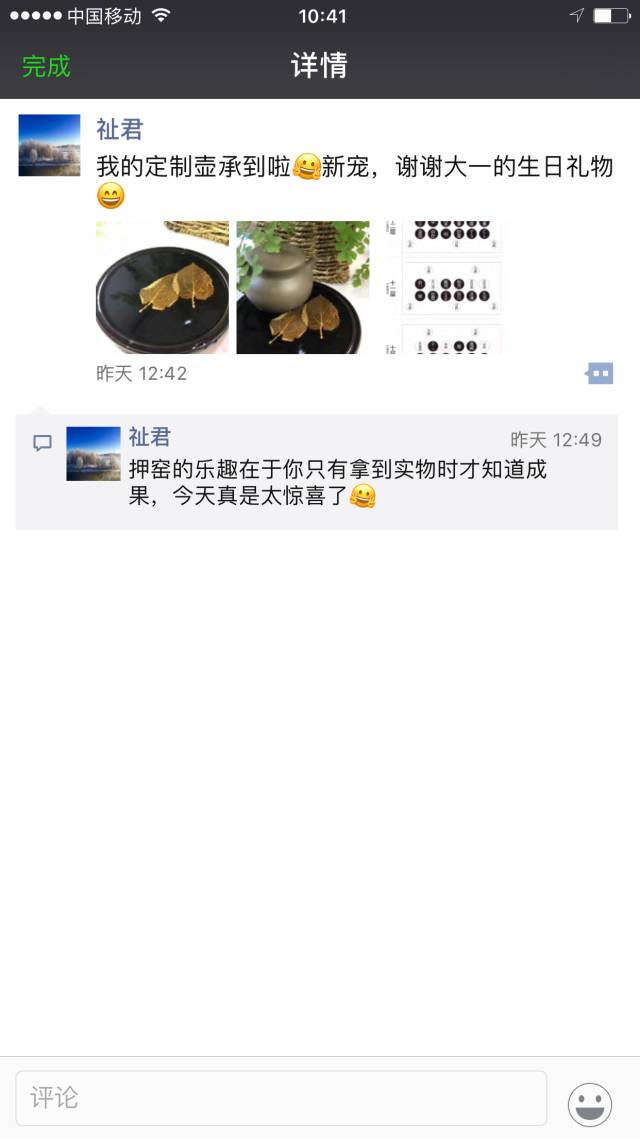View the first photo of gold leaves
Image resolution: width=640 pixels, height=1138 pixels.
163,287
